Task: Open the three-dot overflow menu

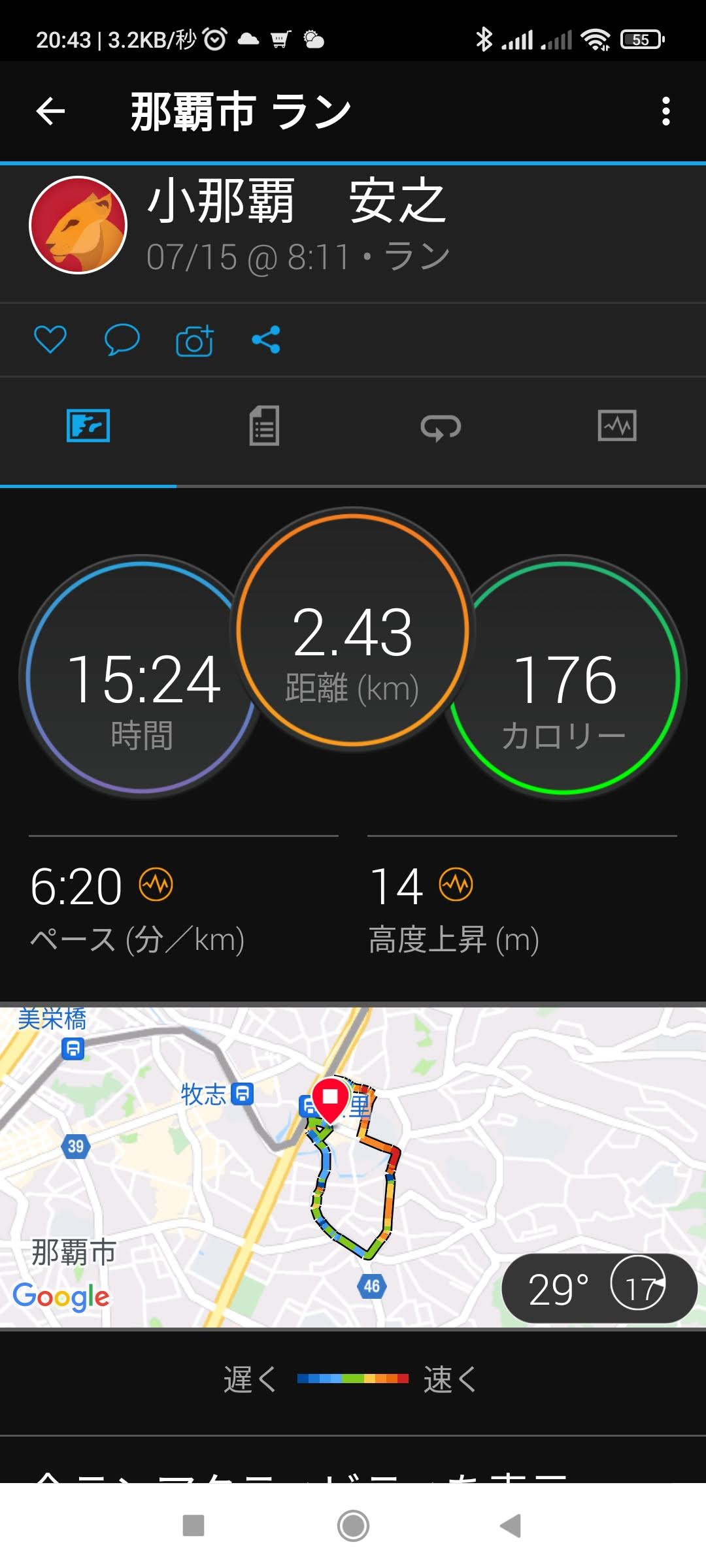Action: coord(665,111)
